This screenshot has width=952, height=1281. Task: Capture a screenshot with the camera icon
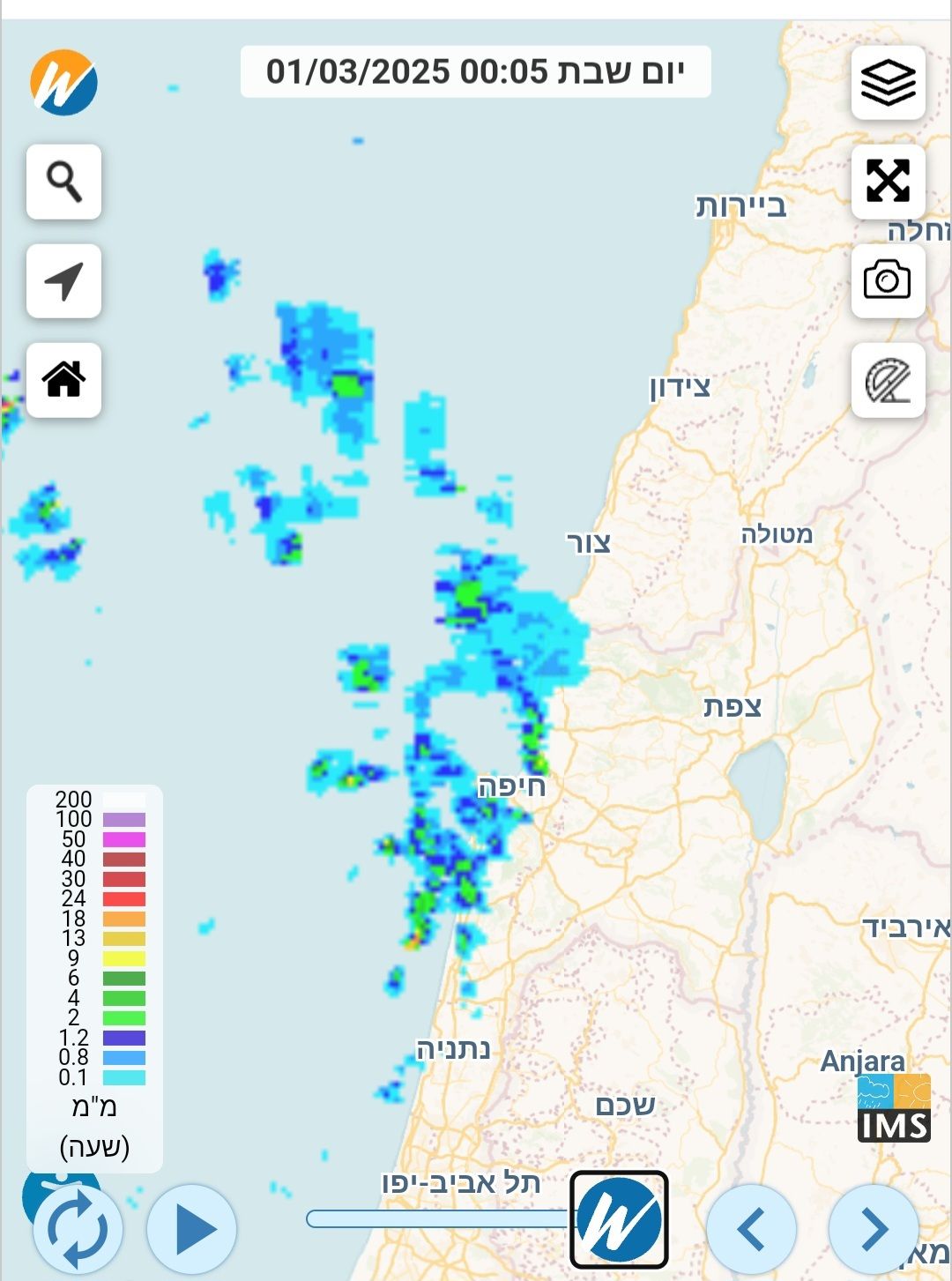(x=888, y=280)
